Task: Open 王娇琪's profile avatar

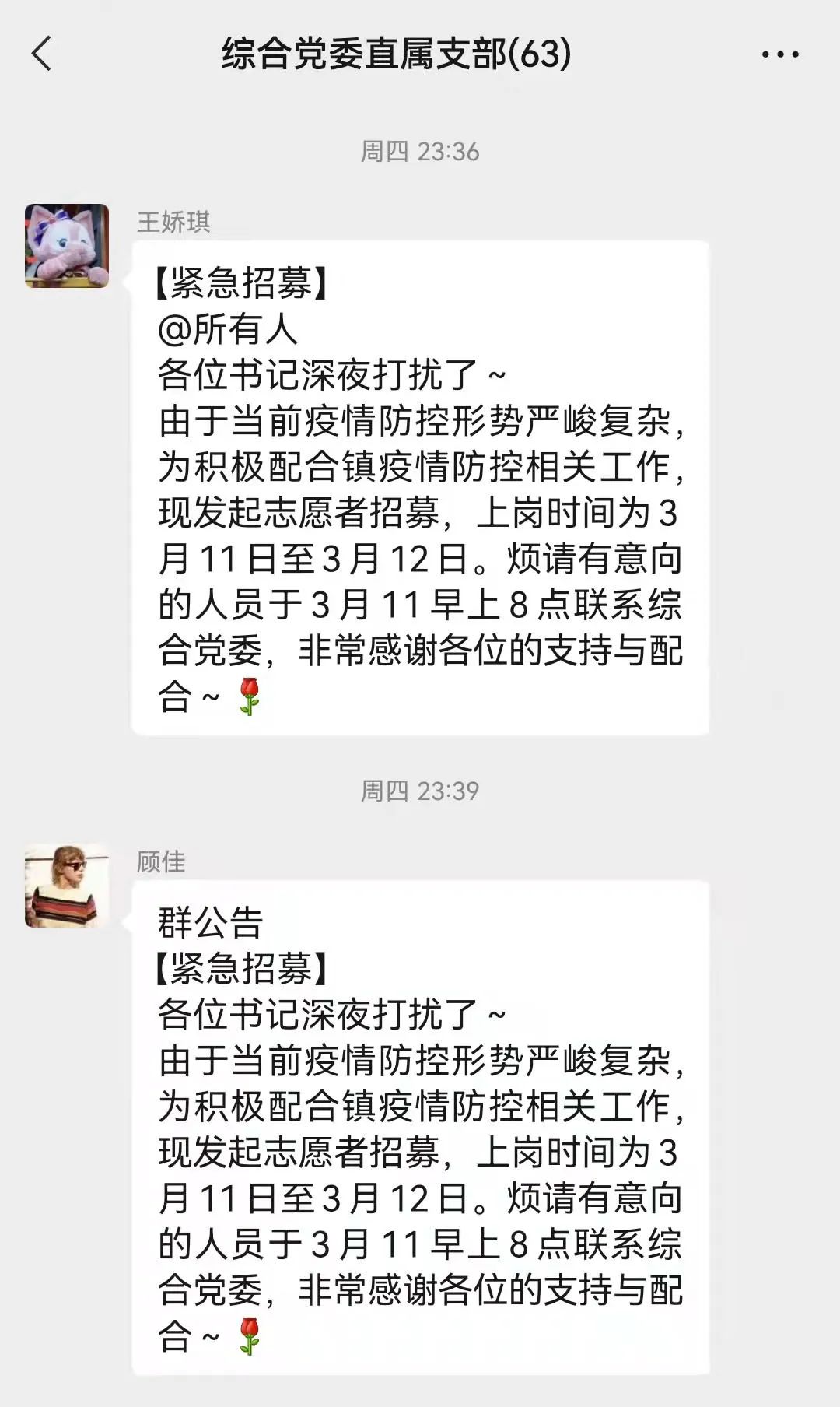Action: click(67, 246)
